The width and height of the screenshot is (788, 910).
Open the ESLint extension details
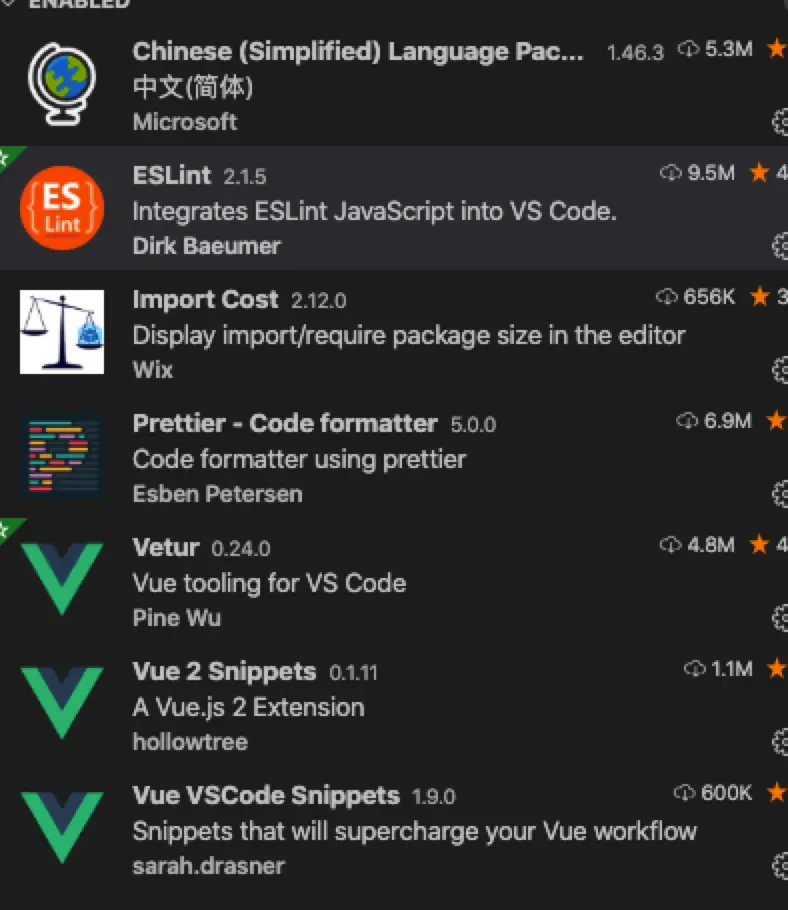point(172,176)
